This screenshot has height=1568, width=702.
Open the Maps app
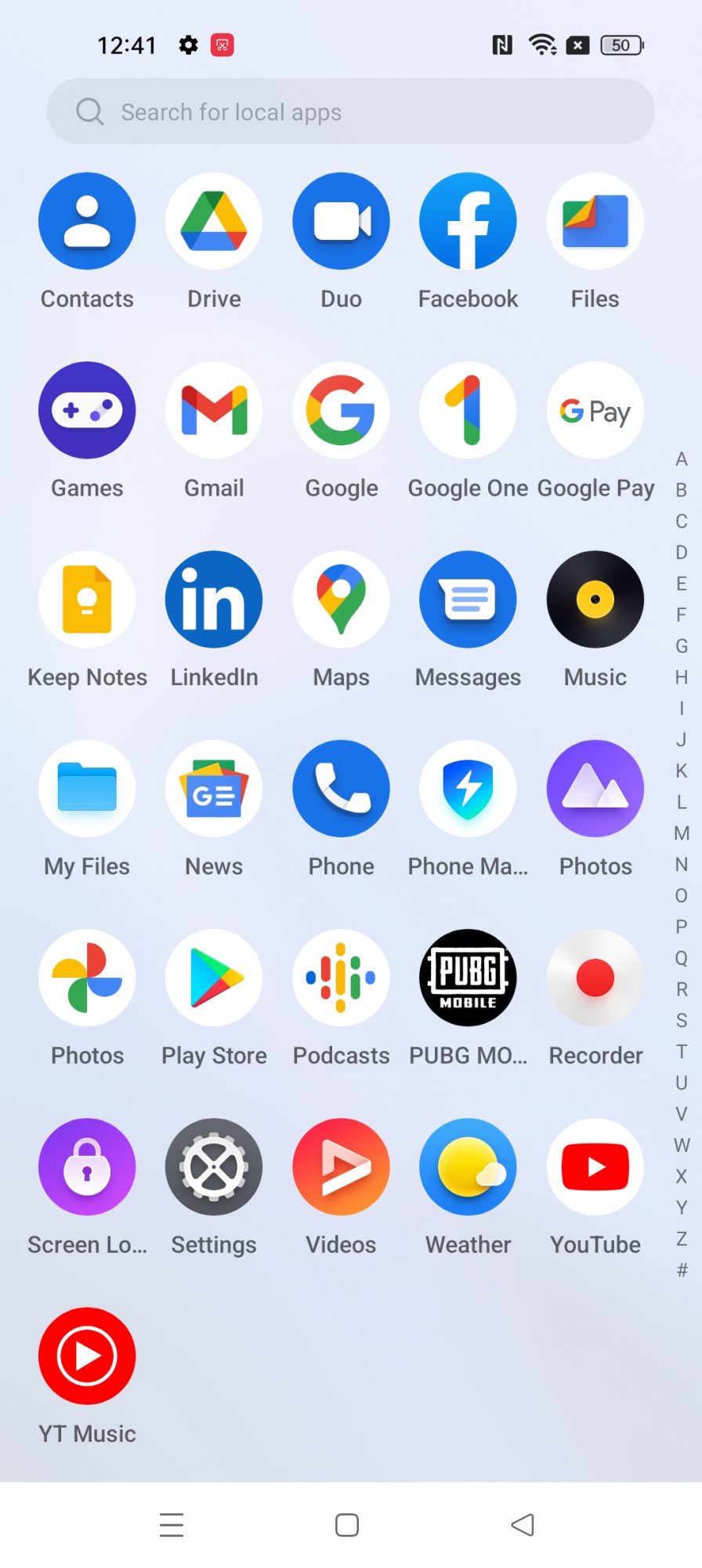point(341,600)
